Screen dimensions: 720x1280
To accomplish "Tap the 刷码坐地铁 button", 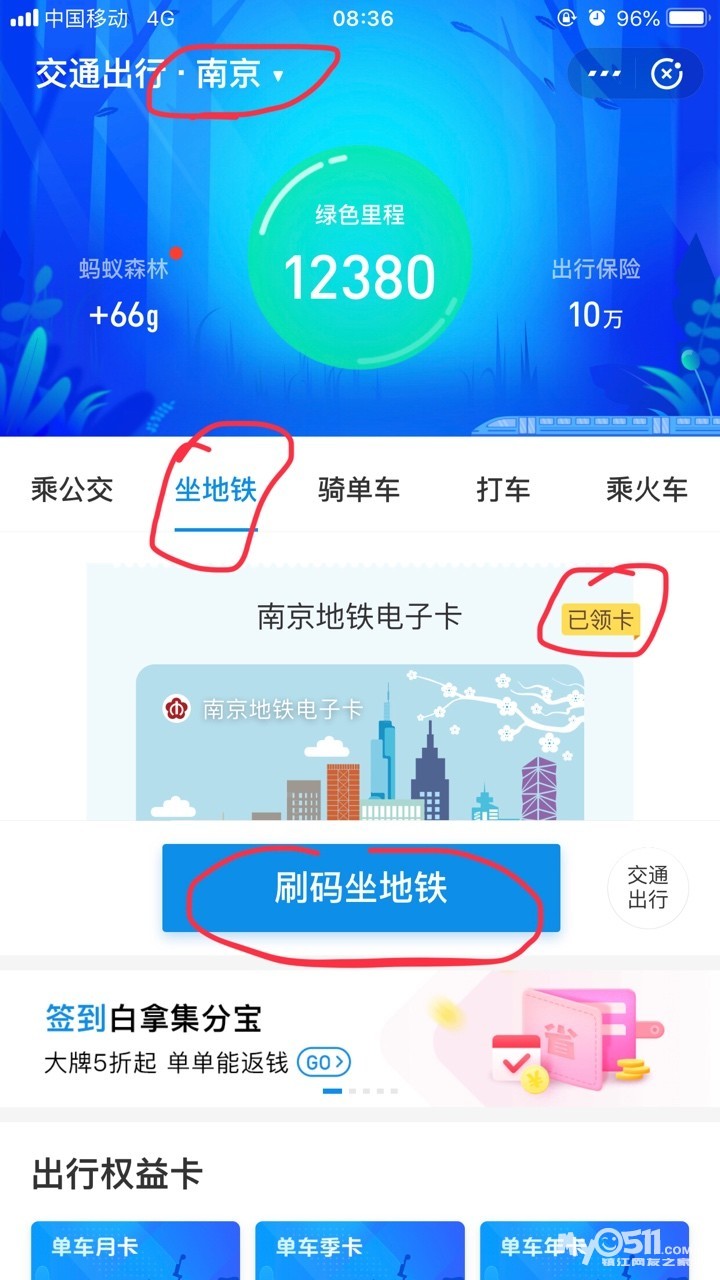I will coord(361,889).
